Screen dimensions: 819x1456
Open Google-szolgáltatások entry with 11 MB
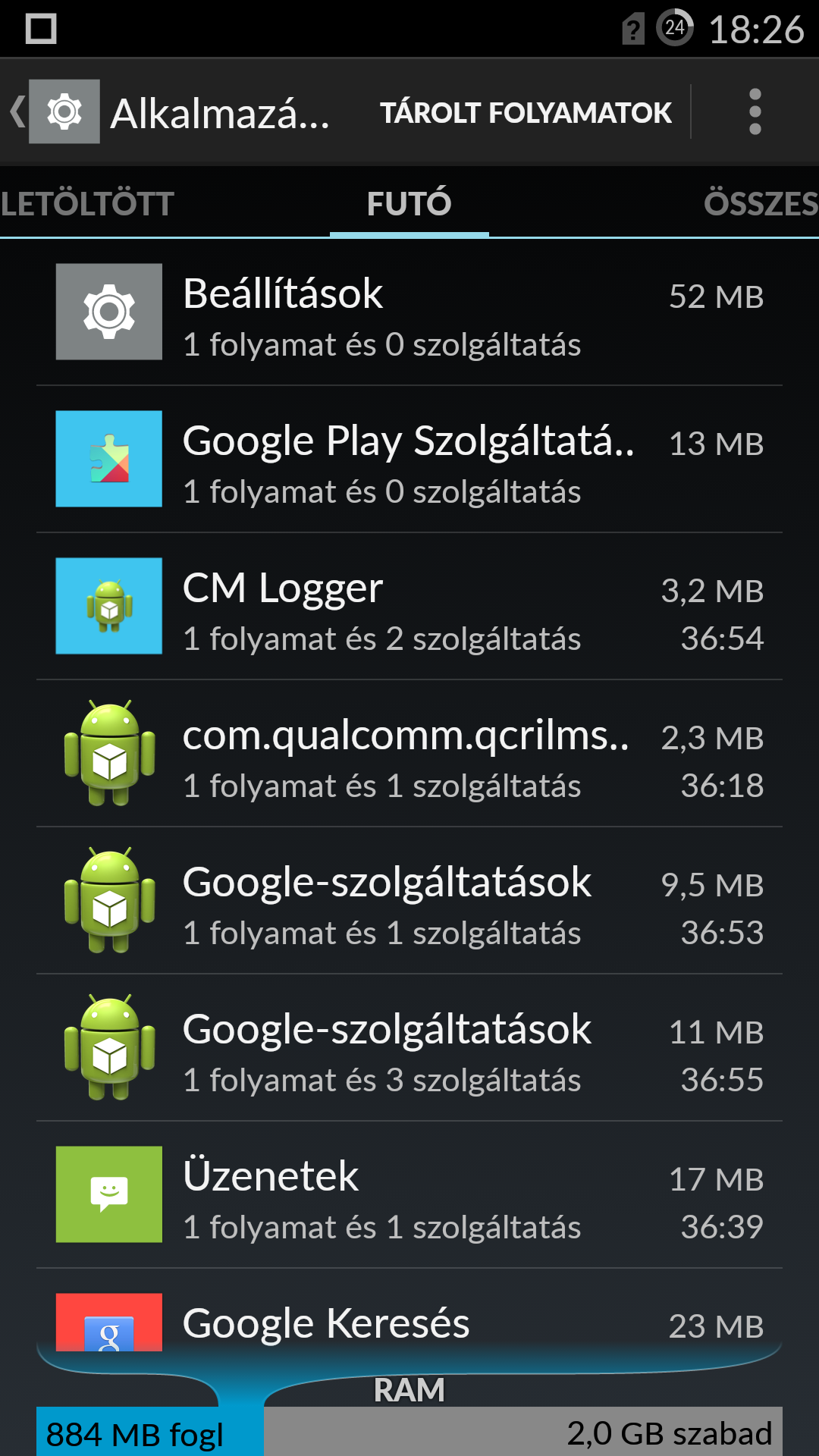tap(409, 1048)
